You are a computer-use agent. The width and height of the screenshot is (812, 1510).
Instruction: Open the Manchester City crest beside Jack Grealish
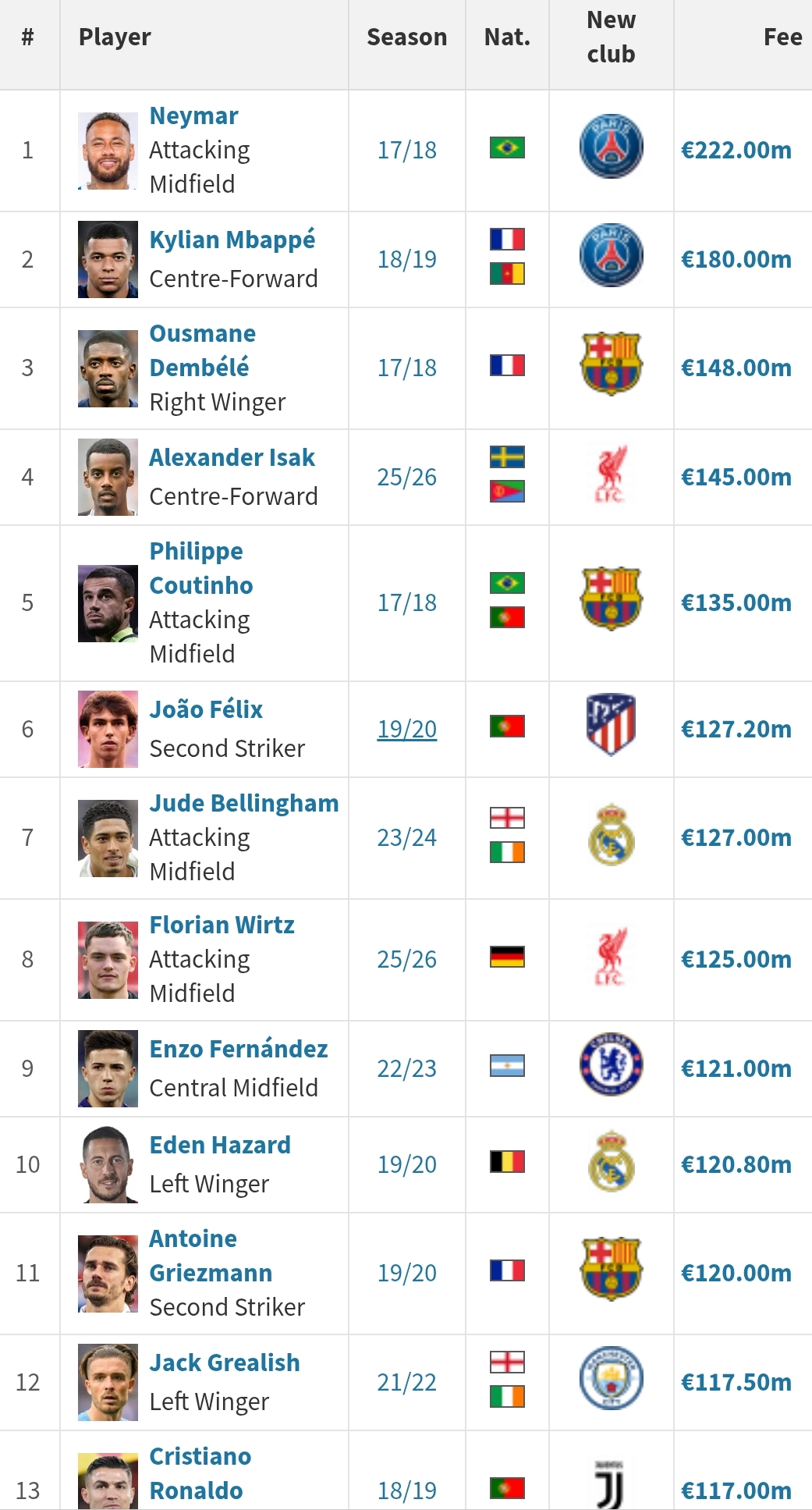click(612, 1379)
